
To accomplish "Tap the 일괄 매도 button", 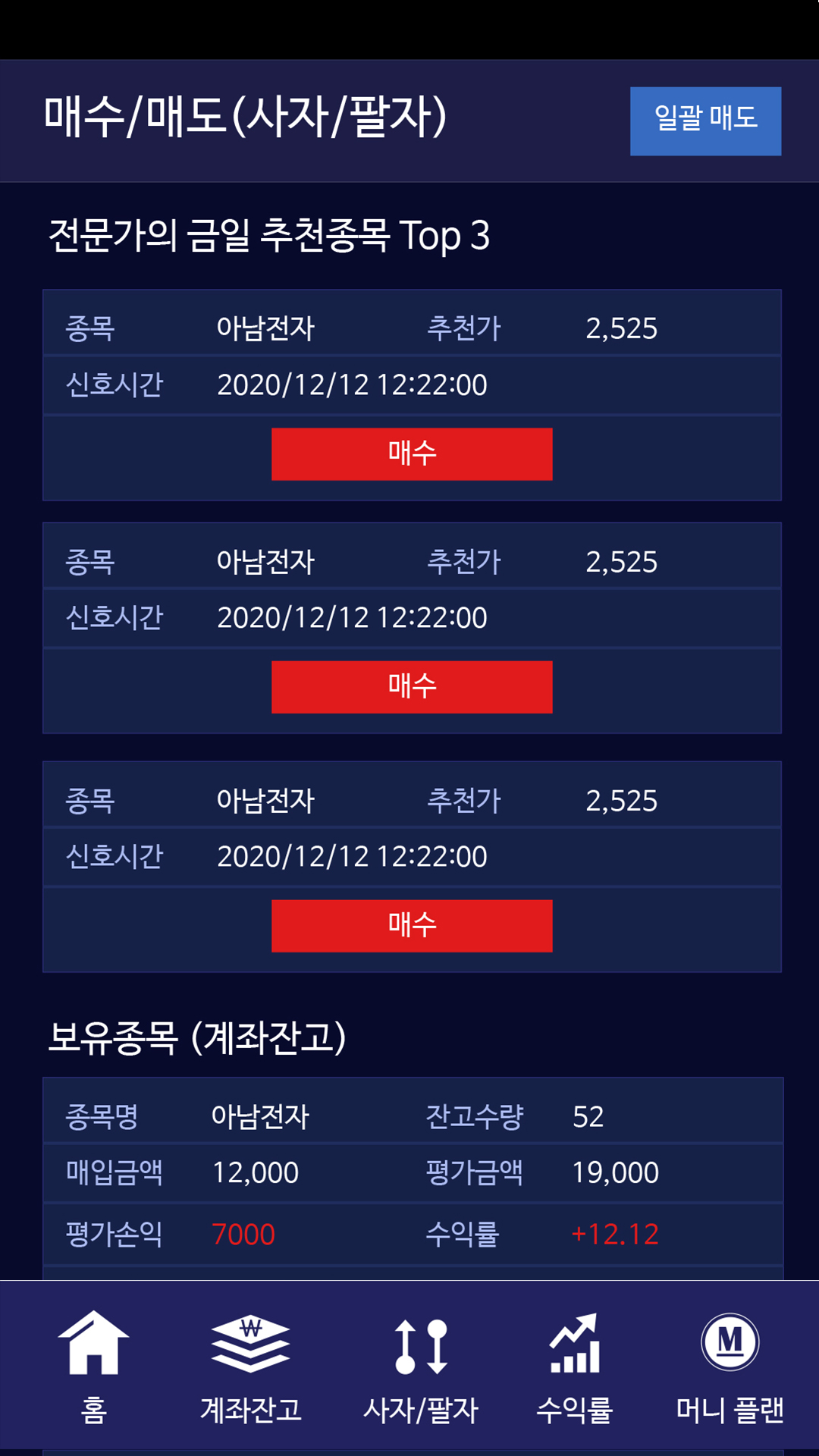I will point(705,121).
